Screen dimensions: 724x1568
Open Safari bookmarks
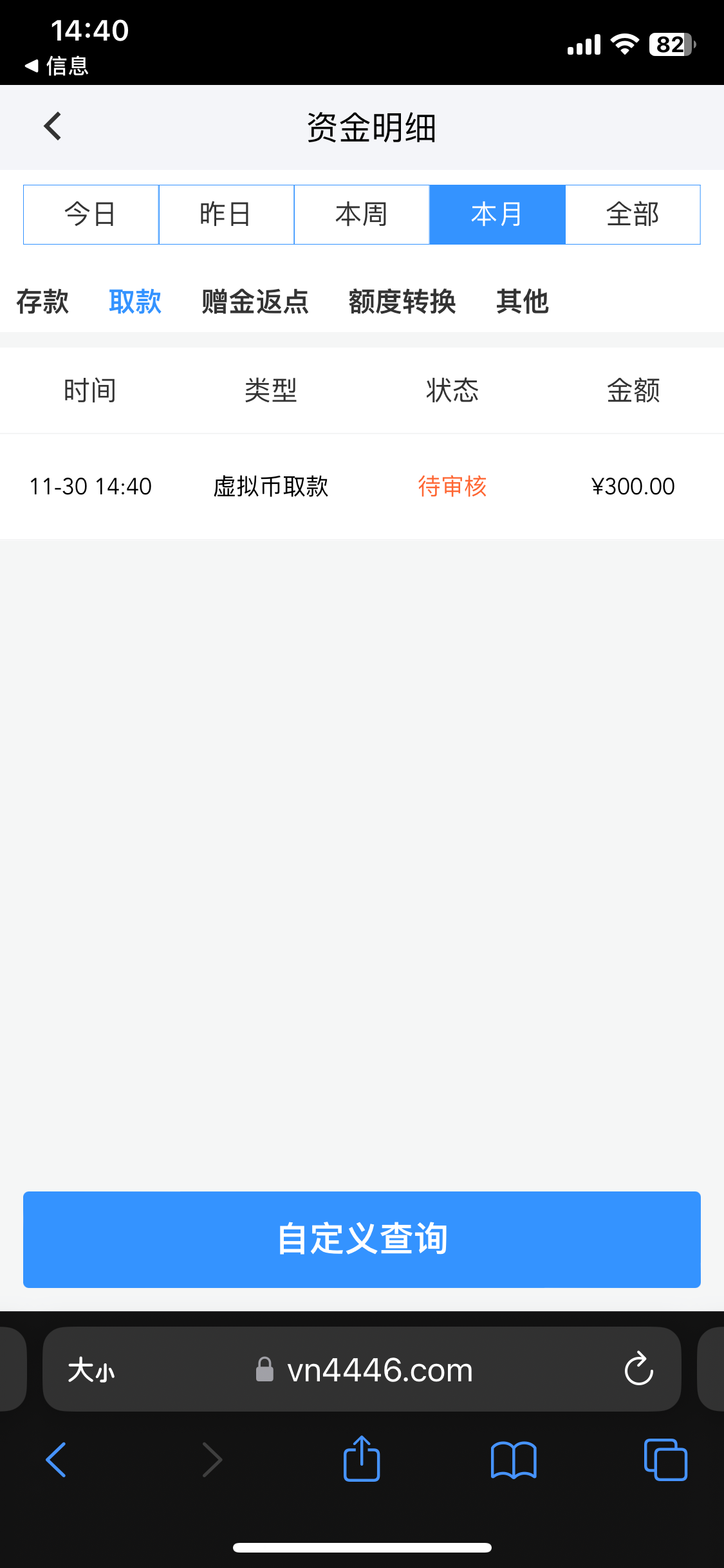pyautogui.click(x=513, y=1459)
